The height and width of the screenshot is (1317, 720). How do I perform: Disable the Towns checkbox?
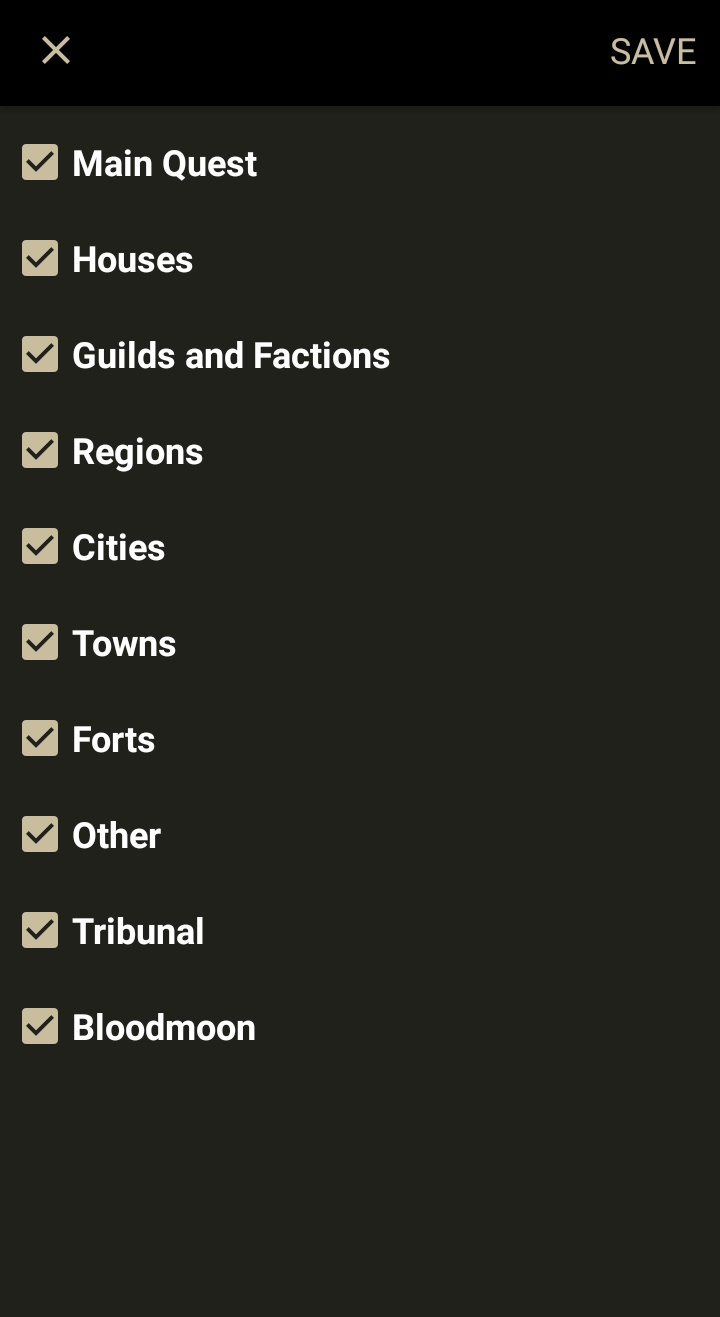tap(40, 642)
